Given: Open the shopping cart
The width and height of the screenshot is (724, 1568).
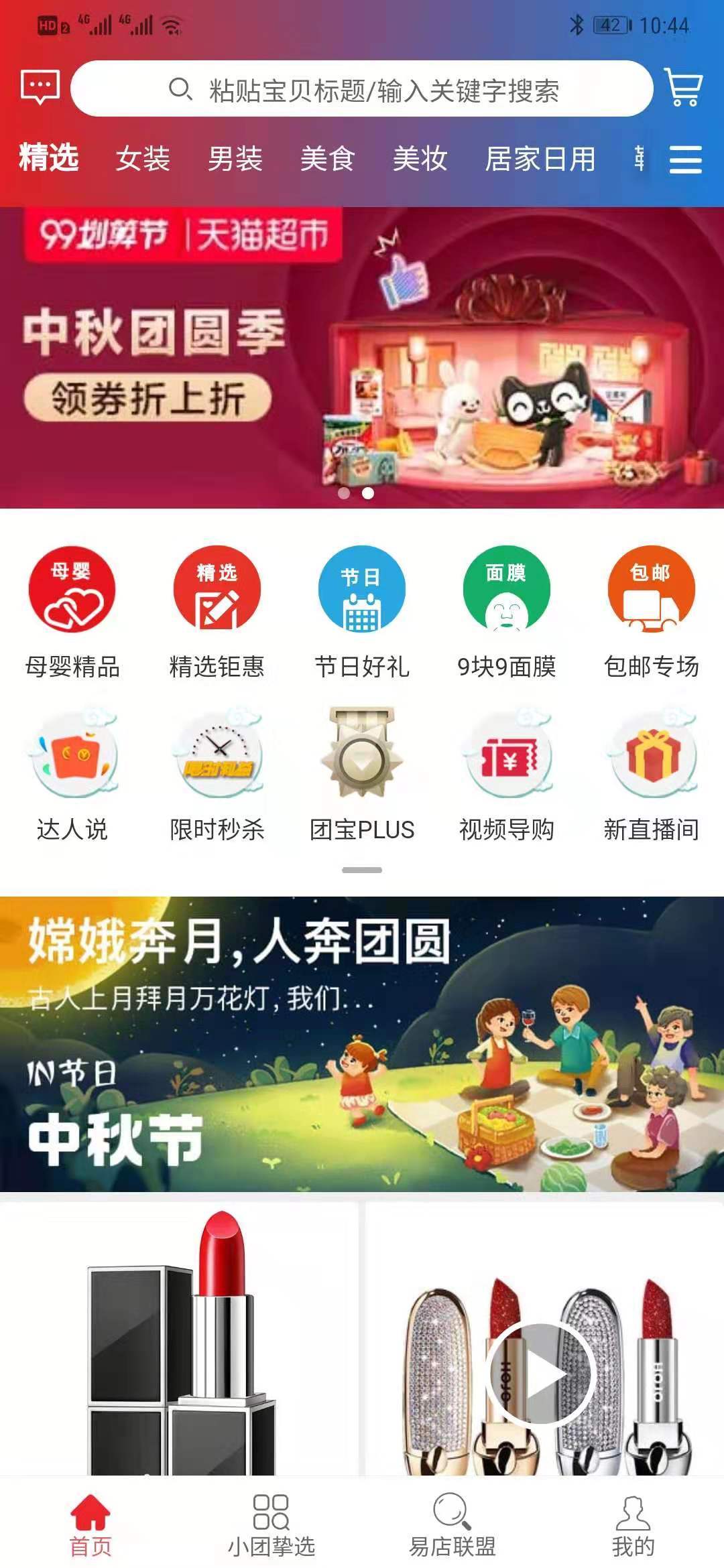Looking at the screenshot, I should pyautogui.click(x=683, y=87).
